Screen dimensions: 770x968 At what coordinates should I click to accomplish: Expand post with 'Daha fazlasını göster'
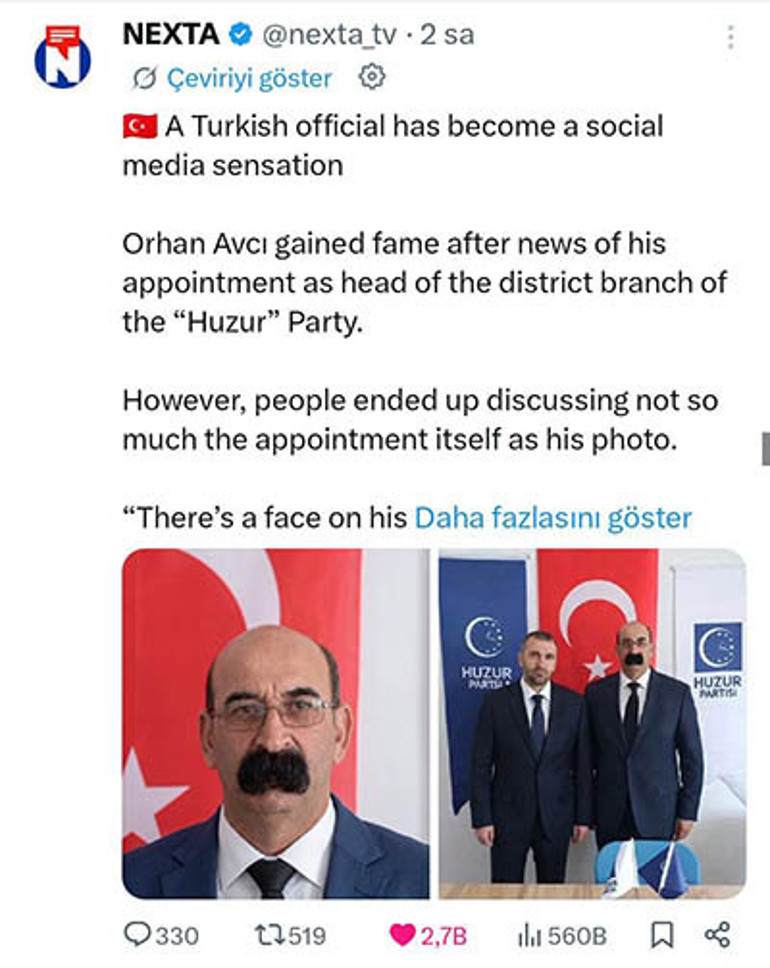click(x=552, y=518)
